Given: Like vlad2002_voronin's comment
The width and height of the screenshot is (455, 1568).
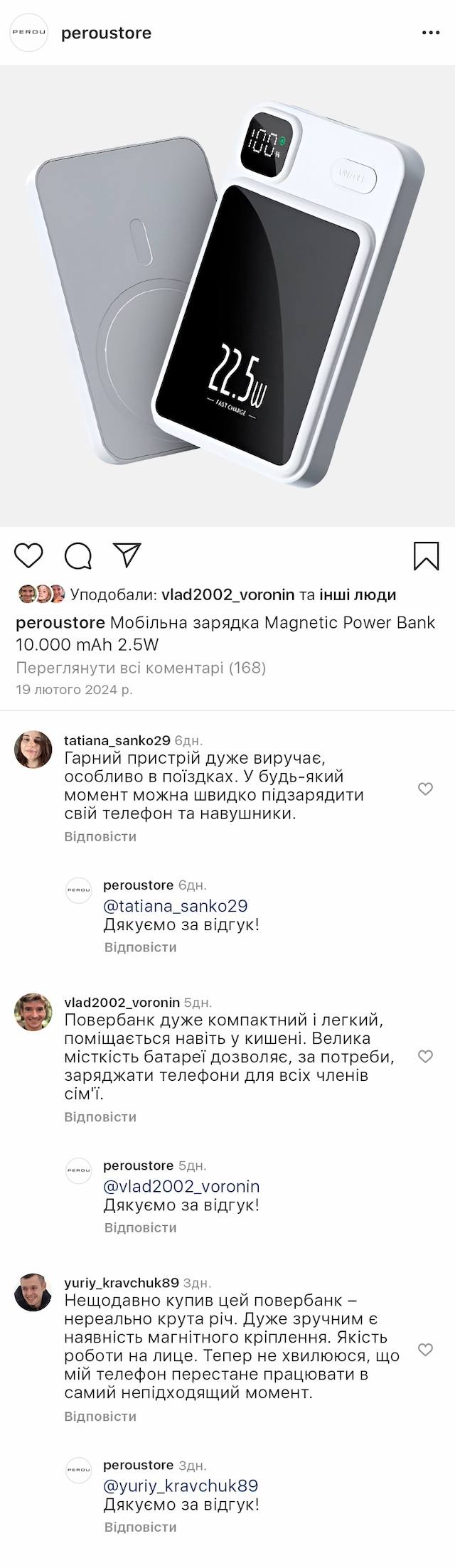Looking at the screenshot, I should click(x=425, y=1057).
